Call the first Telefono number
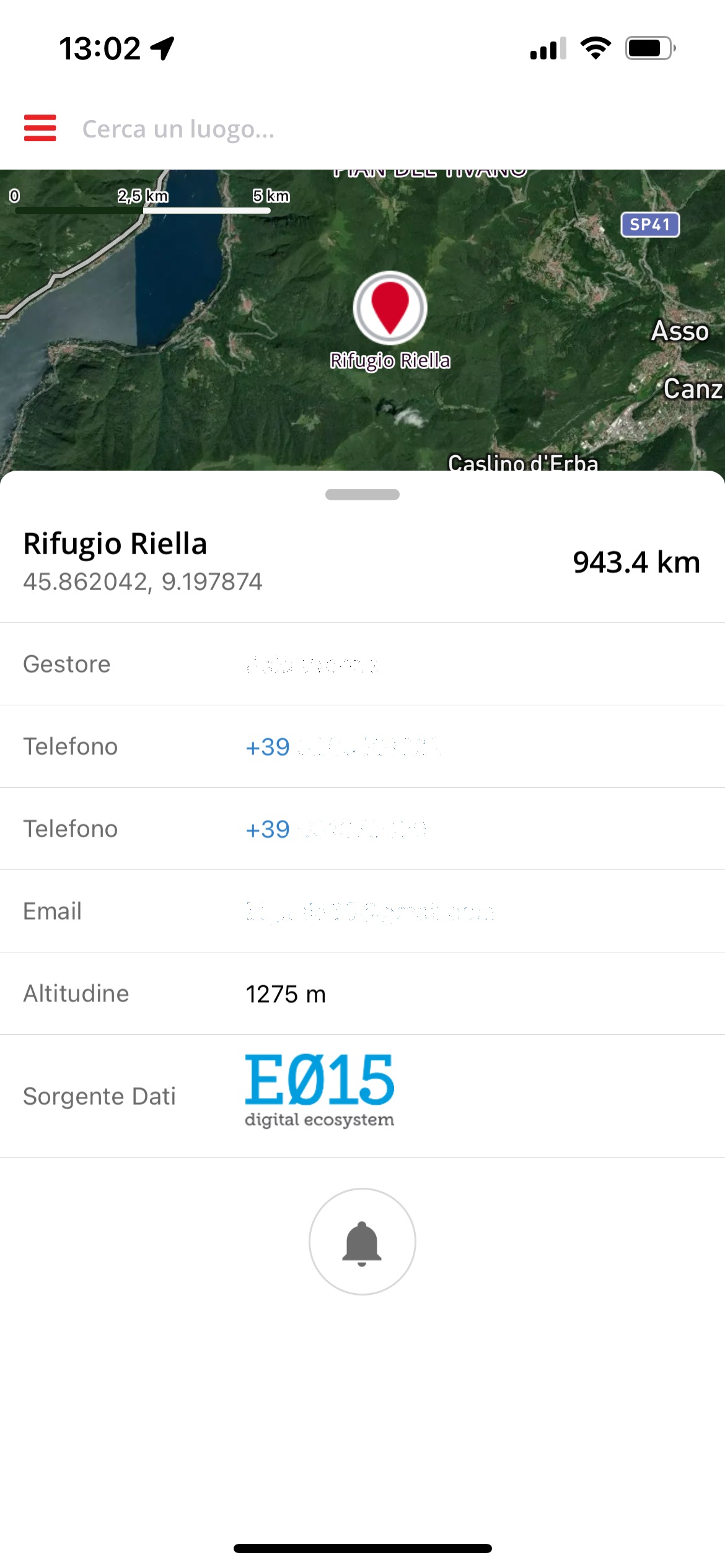Image resolution: width=725 pixels, height=1568 pixels. tap(343, 747)
